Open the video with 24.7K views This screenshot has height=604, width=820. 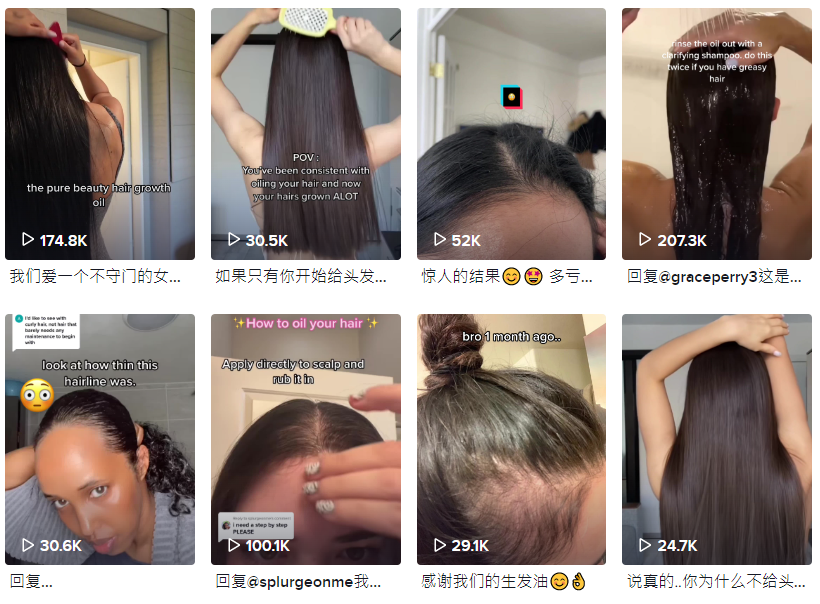(716, 440)
